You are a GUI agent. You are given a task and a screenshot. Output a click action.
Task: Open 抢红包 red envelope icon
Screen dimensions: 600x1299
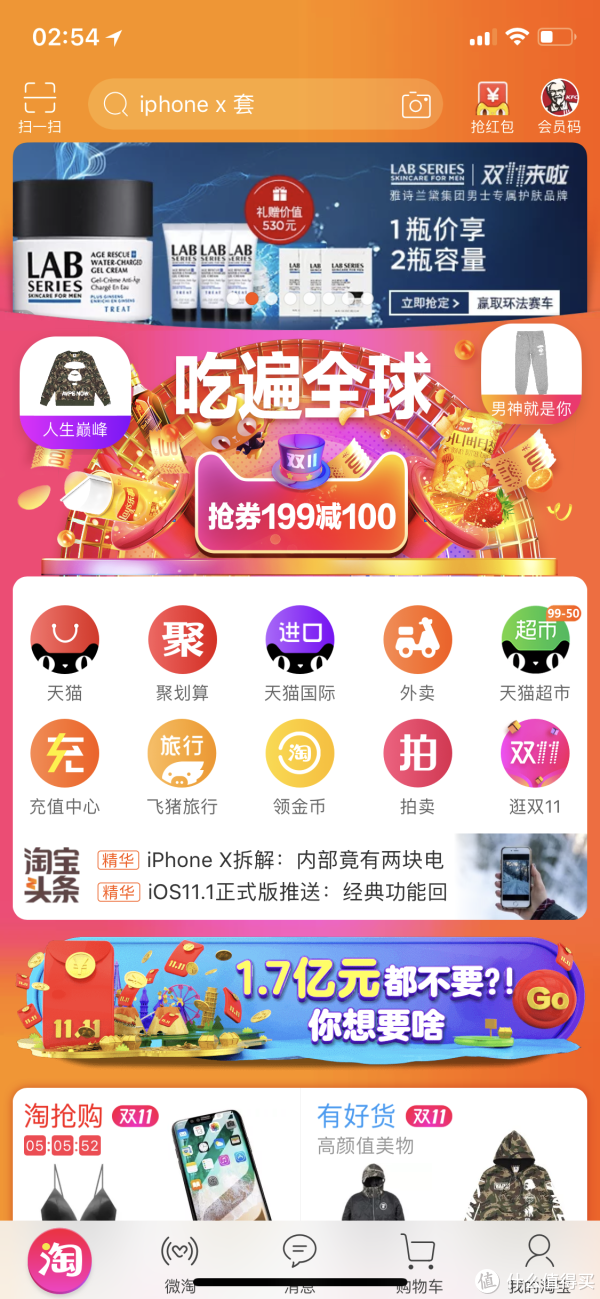click(492, 107)
